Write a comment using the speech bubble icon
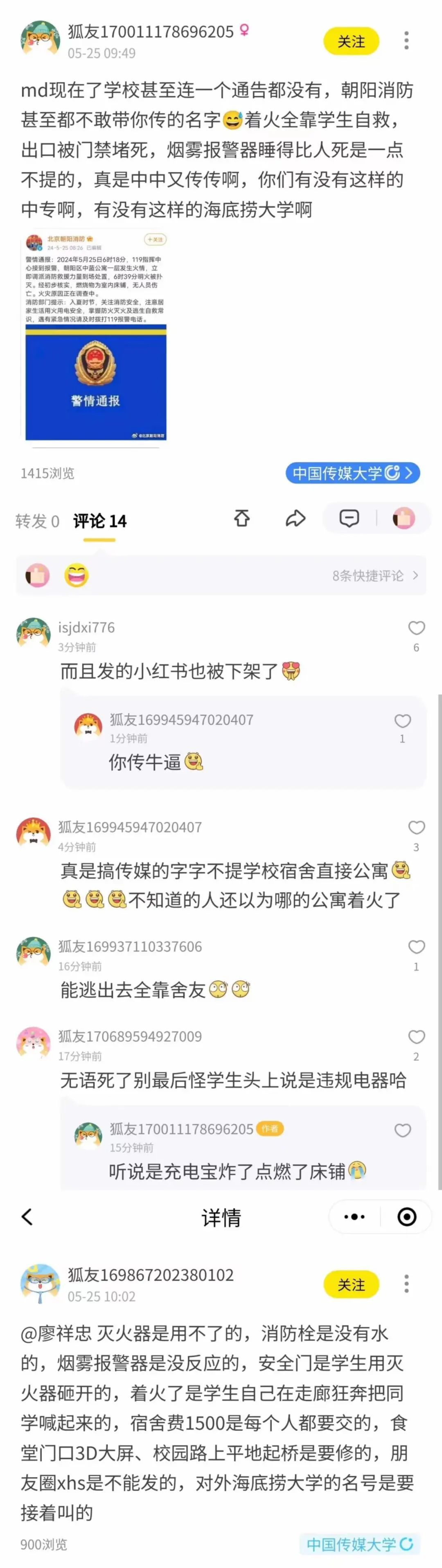Viewport: 442px width, 1568px height. click(x=349, y=519)
